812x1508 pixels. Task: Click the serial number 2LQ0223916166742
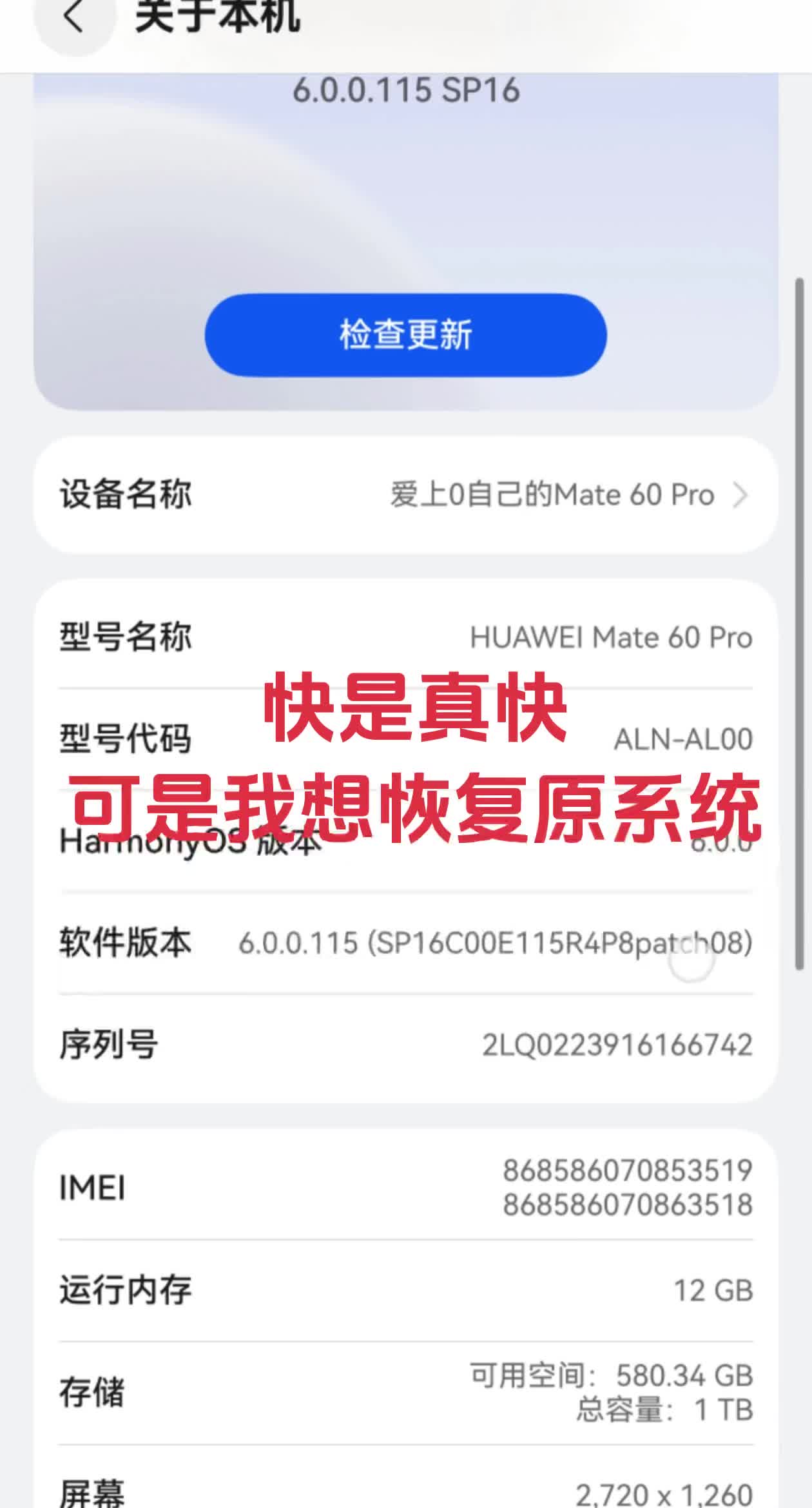coord(615,1042)
